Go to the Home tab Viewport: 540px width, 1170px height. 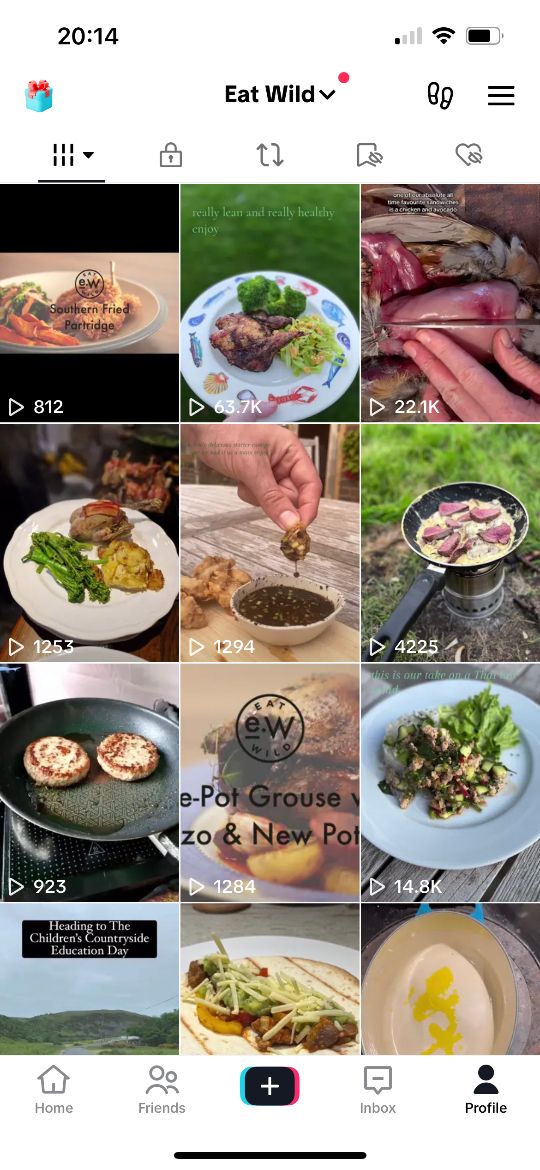54,1090
